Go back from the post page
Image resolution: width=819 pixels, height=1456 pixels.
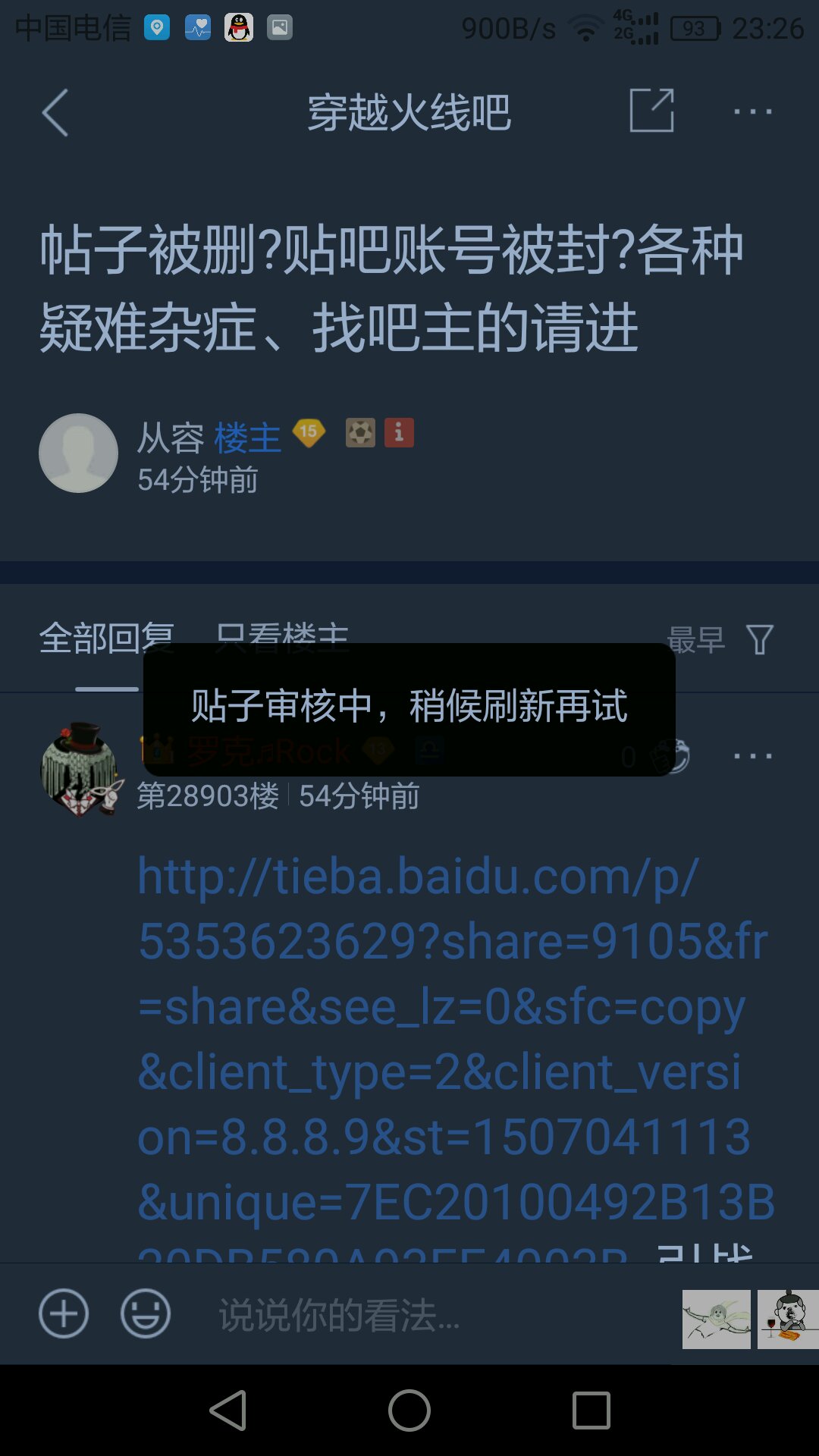55,112
